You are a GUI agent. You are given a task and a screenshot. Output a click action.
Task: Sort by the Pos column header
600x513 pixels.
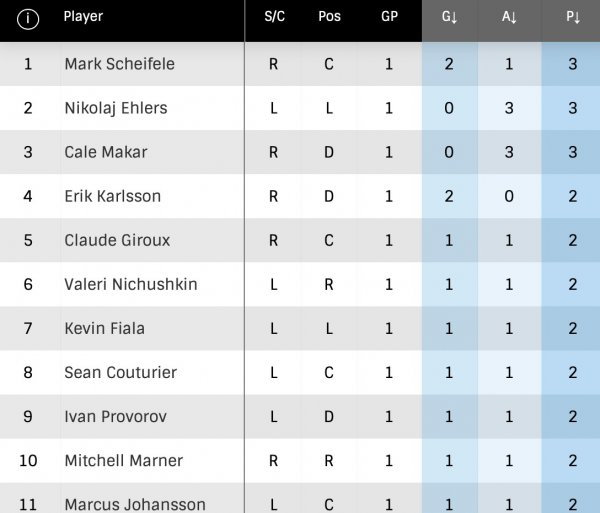tap(329, 18)
